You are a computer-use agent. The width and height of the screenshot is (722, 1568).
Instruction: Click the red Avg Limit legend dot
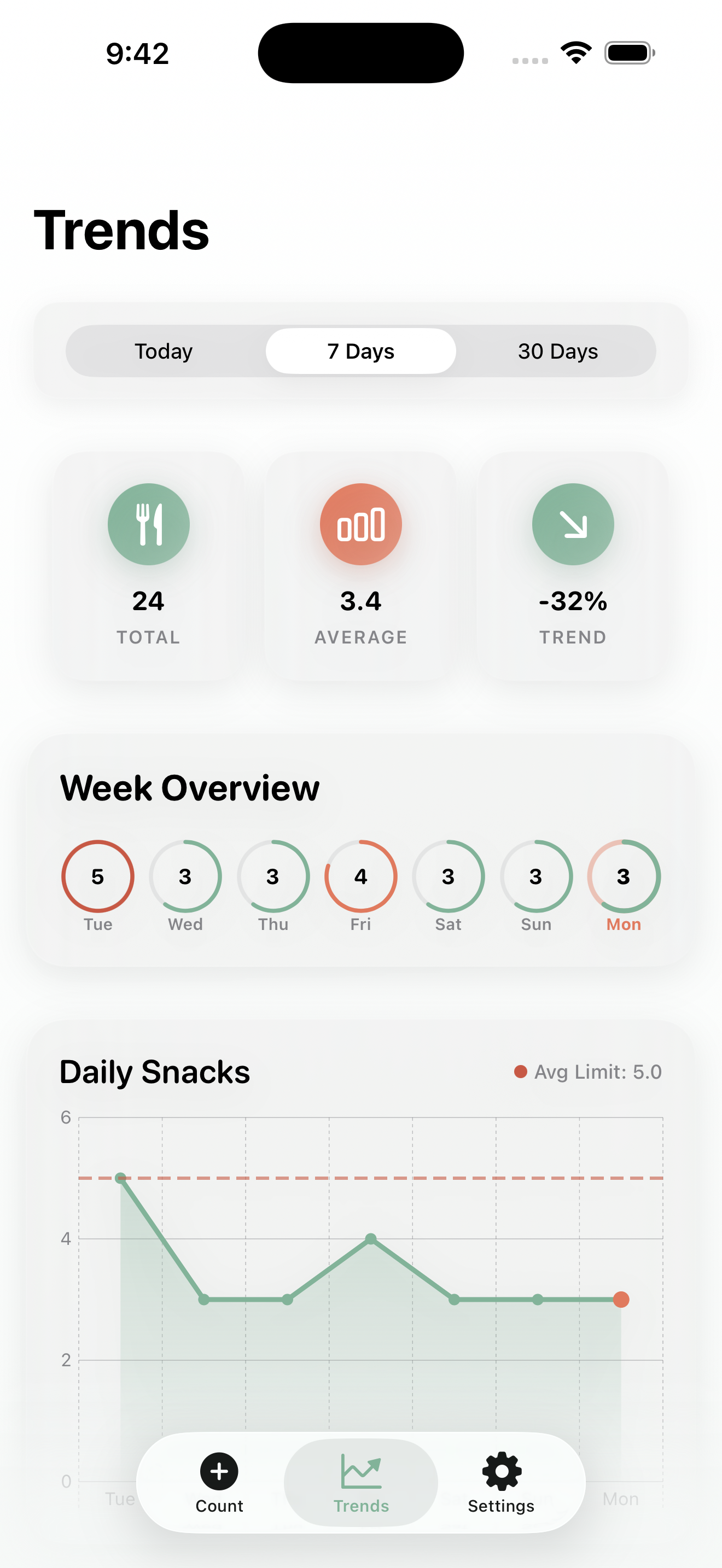pyautogui.click(x=522, y=1072)
